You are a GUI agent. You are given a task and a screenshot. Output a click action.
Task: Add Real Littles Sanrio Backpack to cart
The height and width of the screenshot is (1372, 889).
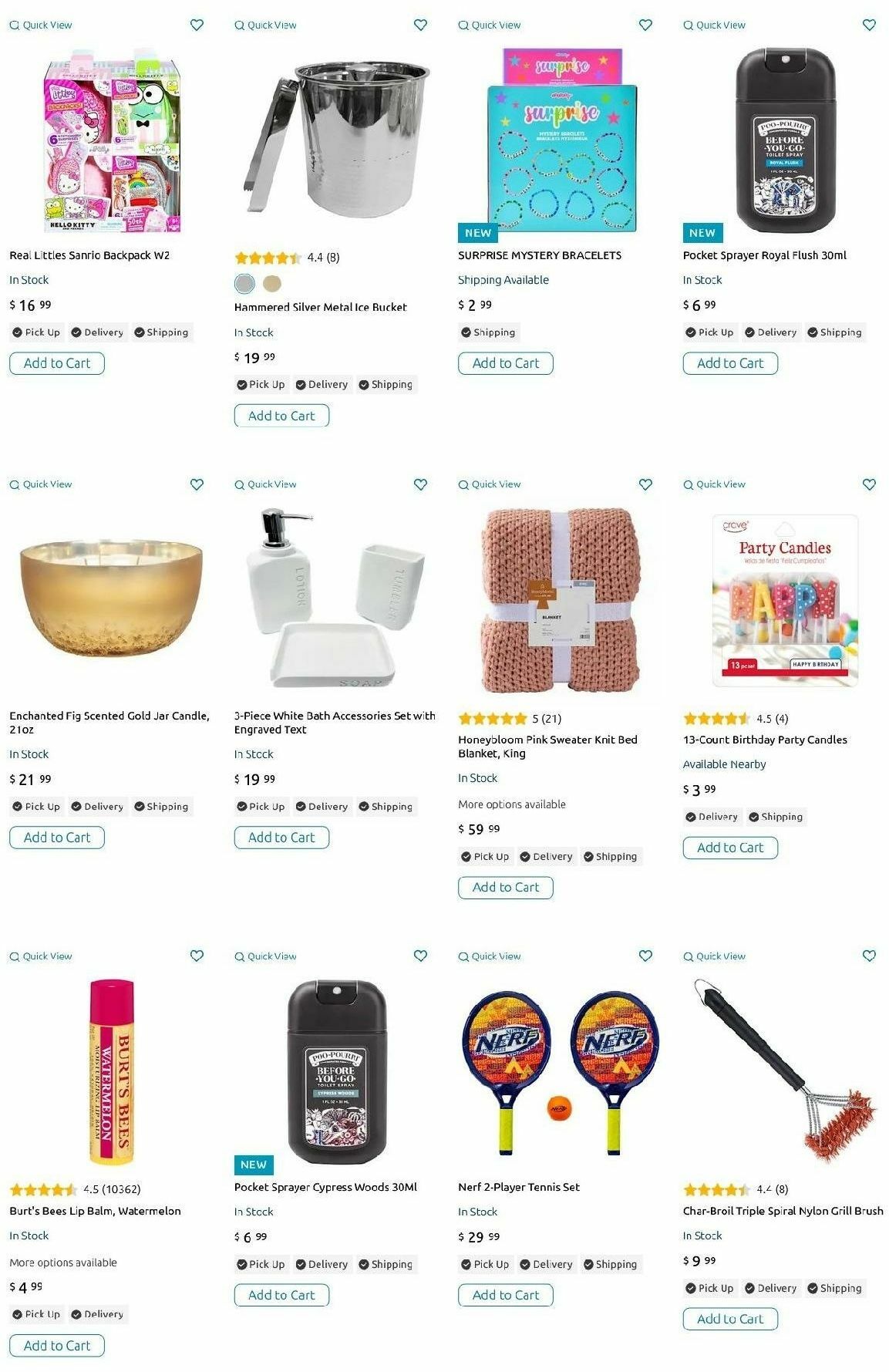point(56,363)
